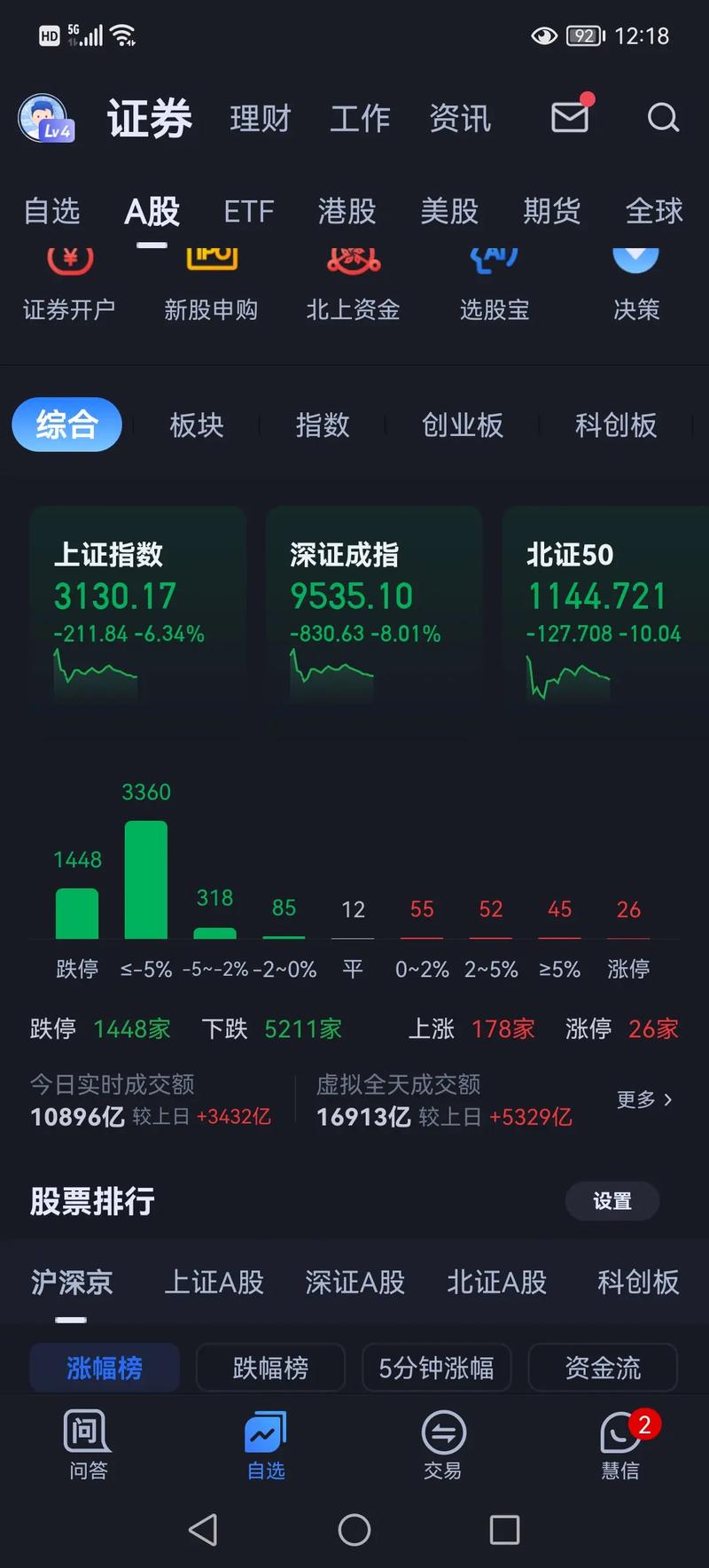Switch to the 创业板 chip
The width and height of the screenshot is (709, 1568).
click(x=462, y=425)
